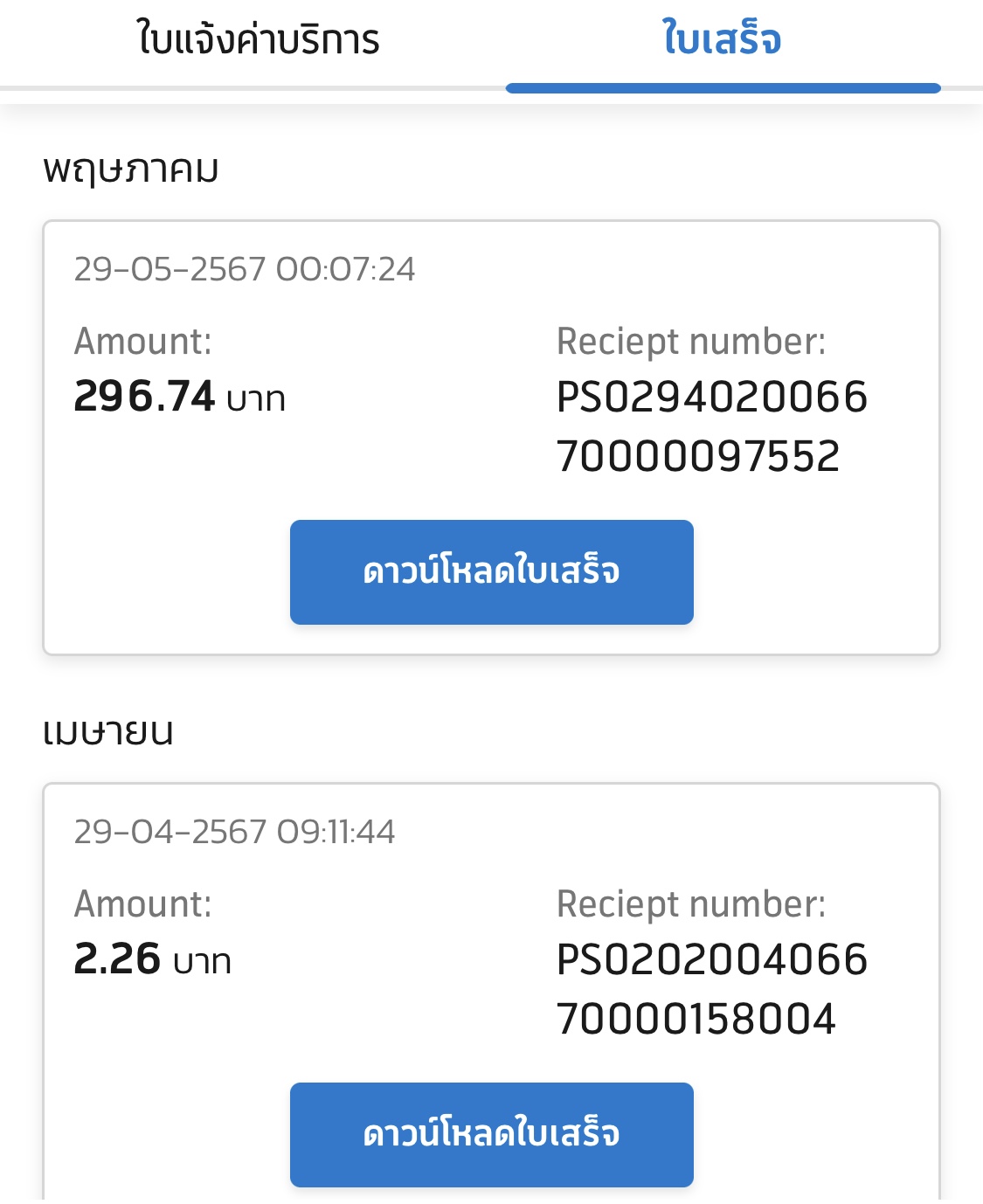
Task: Switch to the ใบแจ้งค่าบริการ tab
Action: [258, 40]
